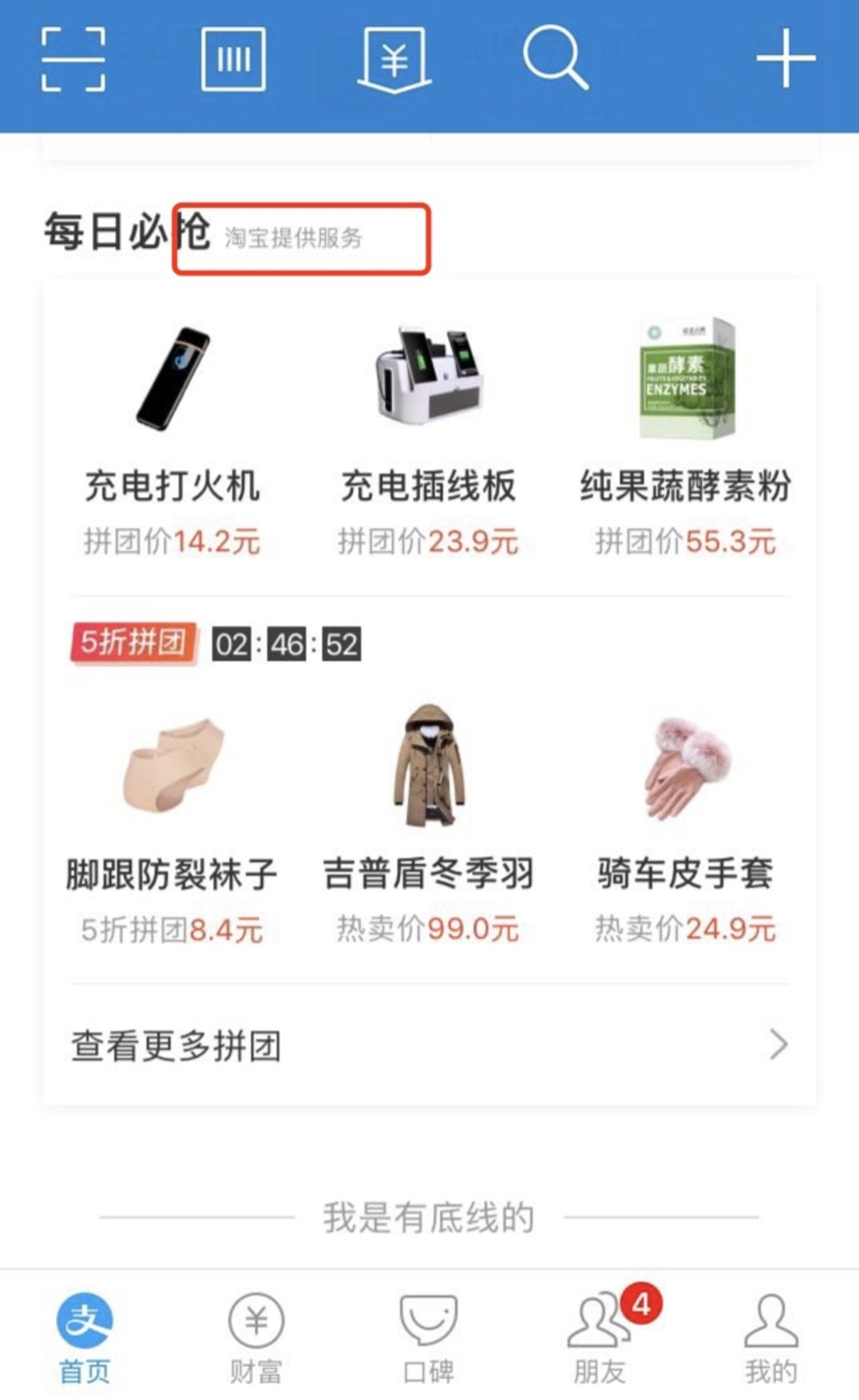Tap the 02:46:52 countdown timer
Image resolution: width=859 pixels, height=1400 pixels.
(288, 643)
